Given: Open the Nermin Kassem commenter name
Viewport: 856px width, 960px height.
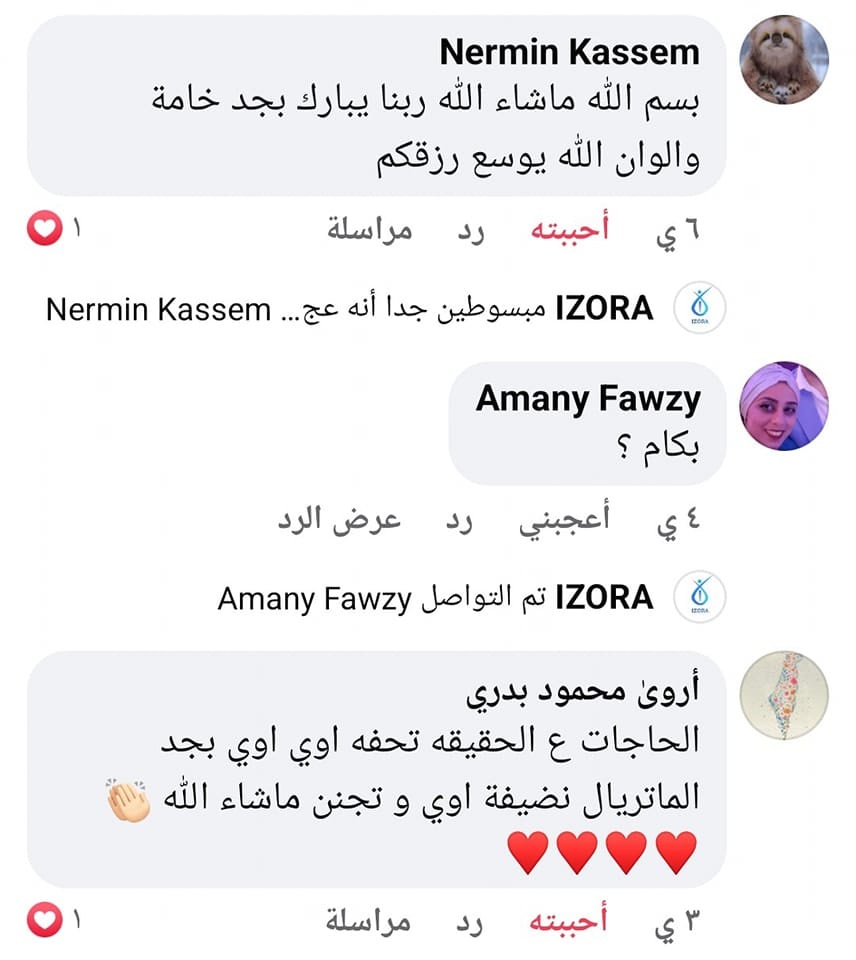Looking at the screenshot, I should point(569,52).
